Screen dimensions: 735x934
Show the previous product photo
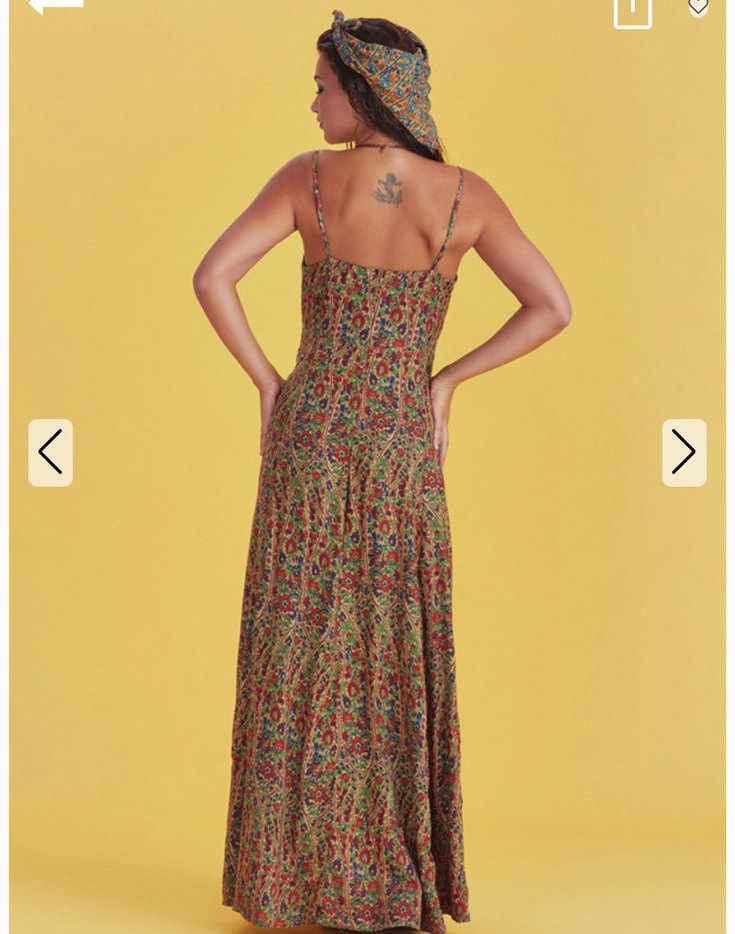point(50,452)
